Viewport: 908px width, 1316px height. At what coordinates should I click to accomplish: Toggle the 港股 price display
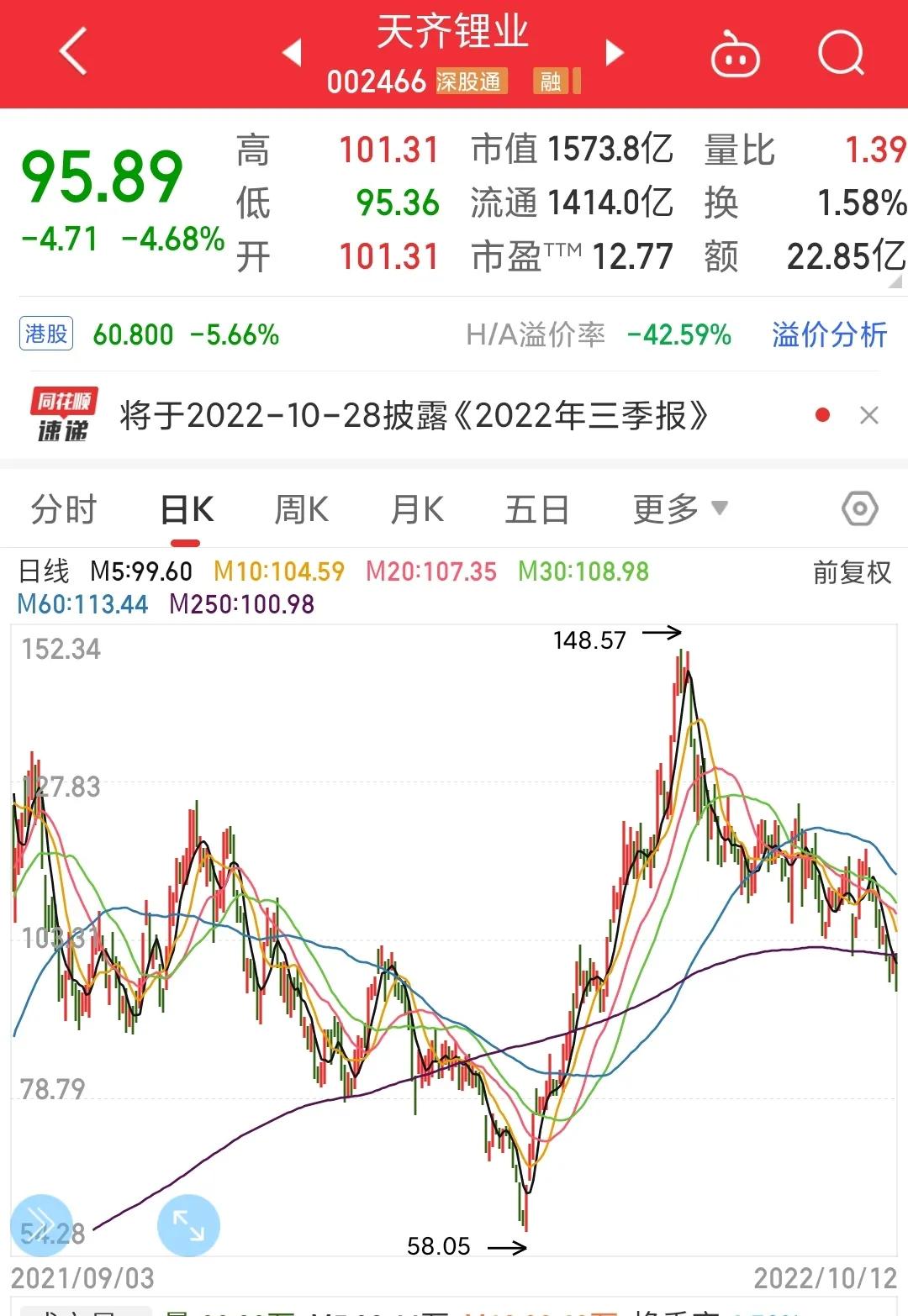46,334
